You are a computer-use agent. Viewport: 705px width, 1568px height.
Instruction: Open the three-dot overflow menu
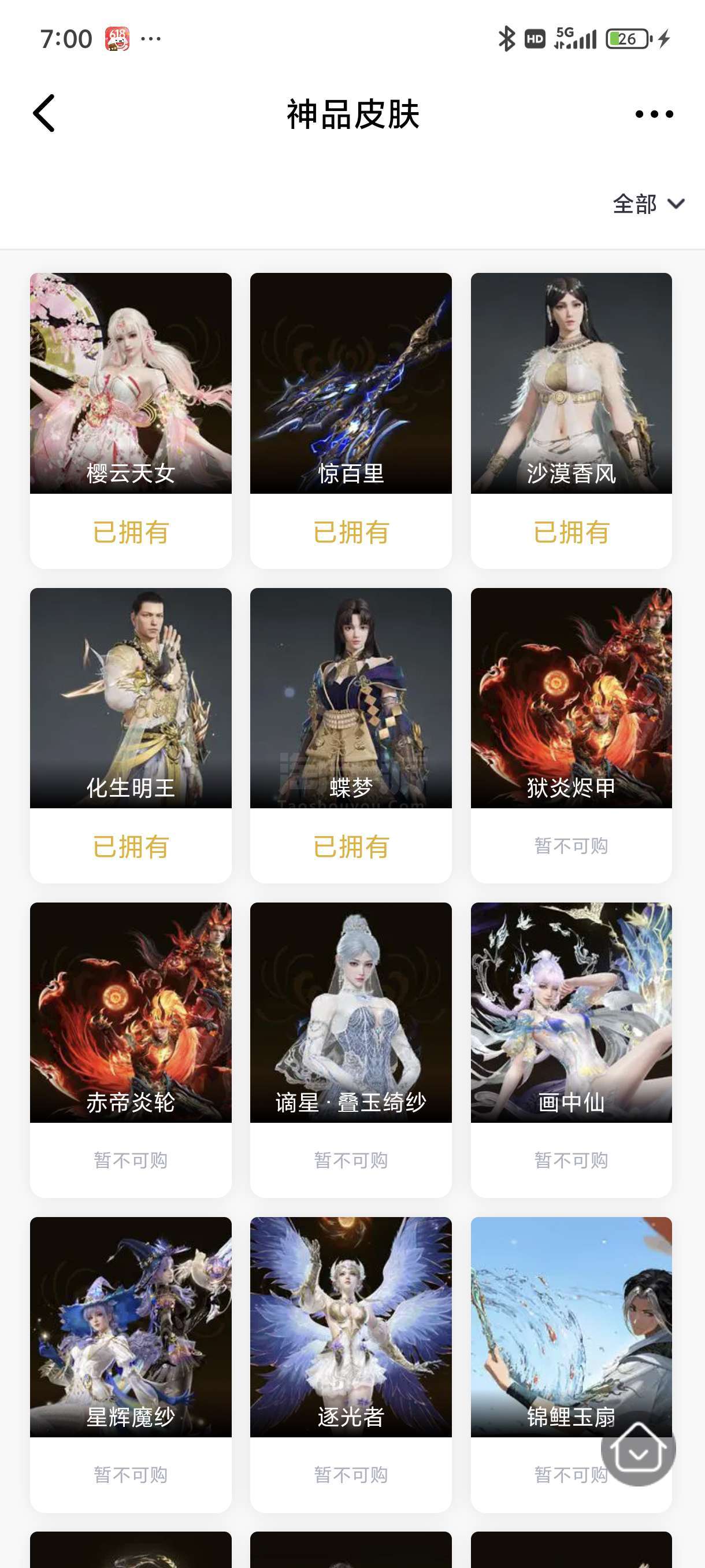tap(654, 114)
